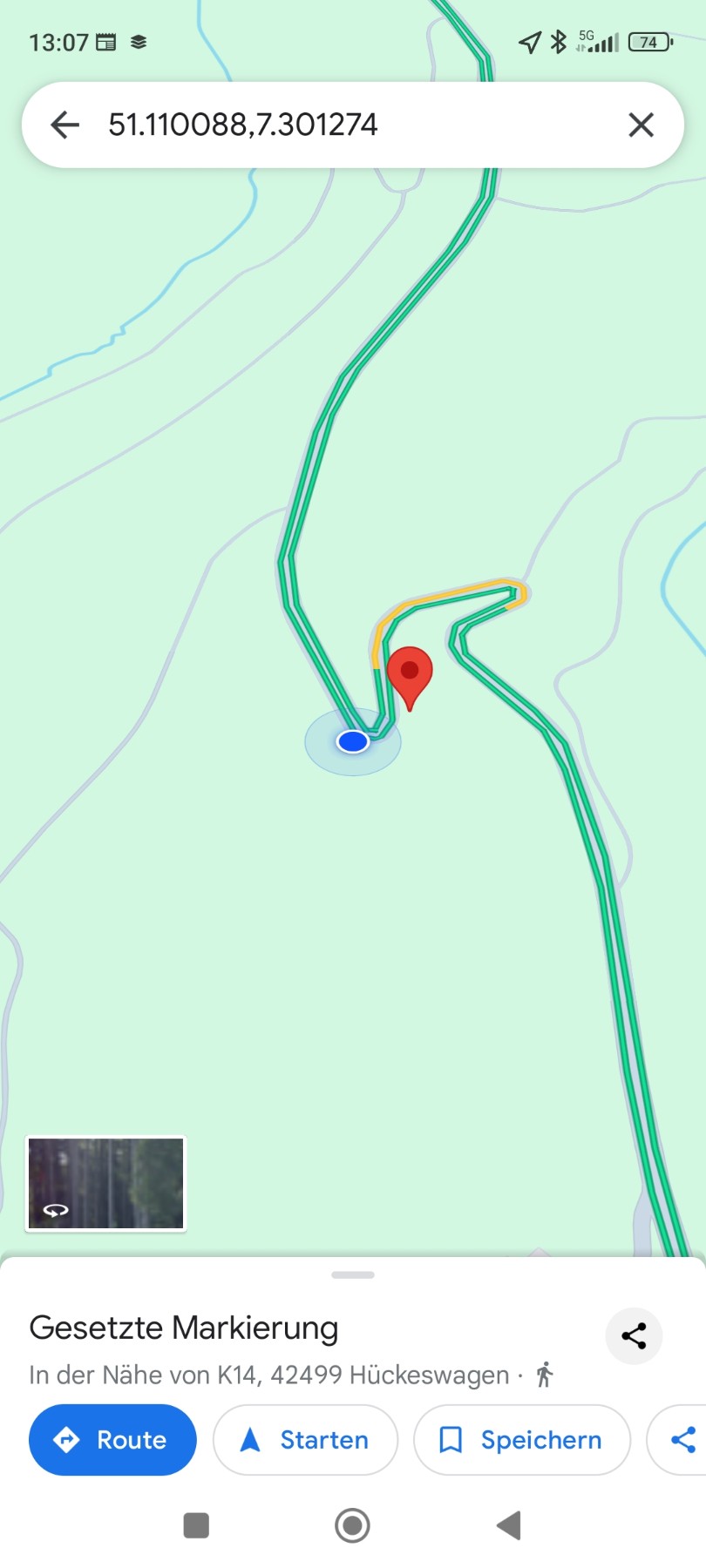
Task: Get directions with the Route button
Action: [x=112, y=1440]
